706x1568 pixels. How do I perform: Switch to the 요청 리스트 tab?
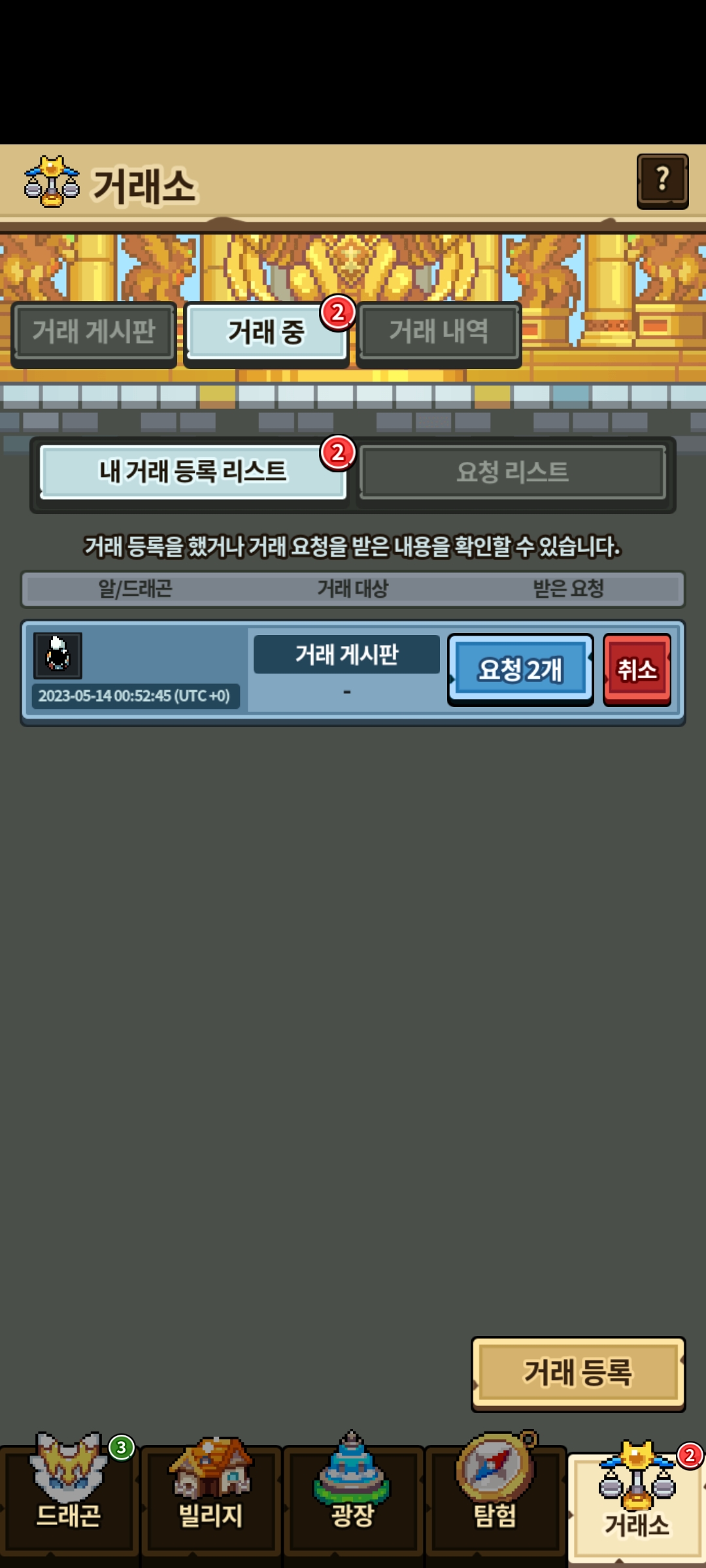pyautogui.click(x=513, y=472)
